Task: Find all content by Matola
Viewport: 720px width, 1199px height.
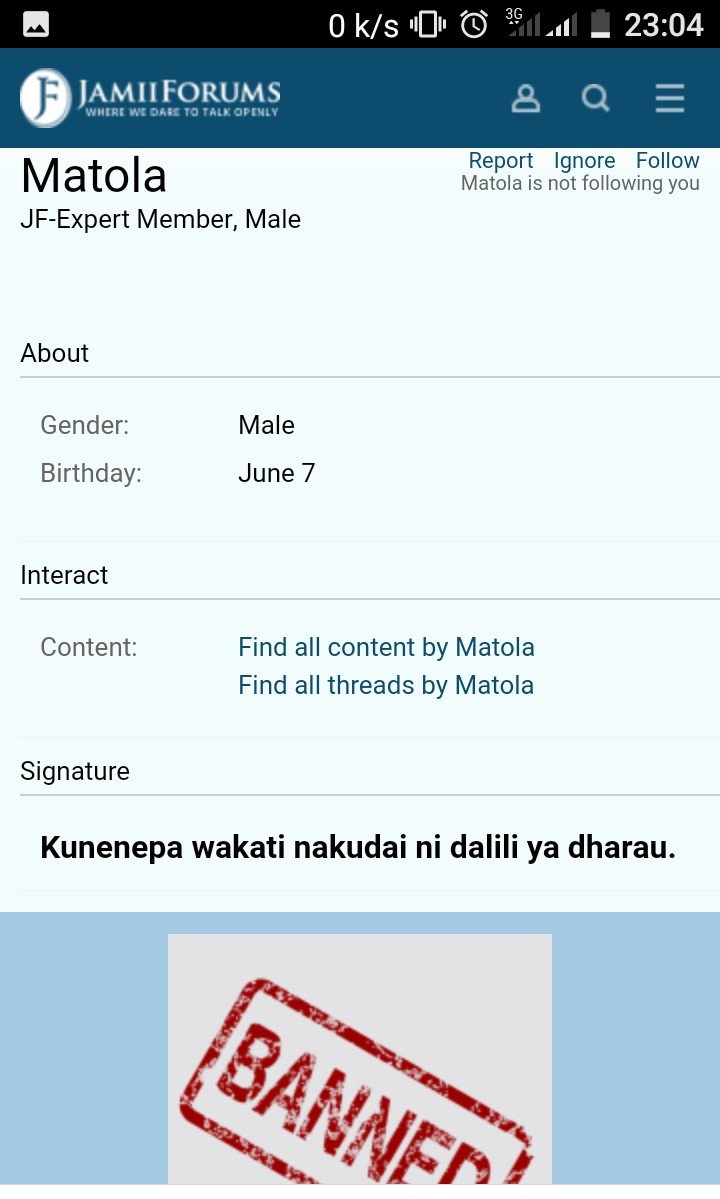Action: [386, 647]
